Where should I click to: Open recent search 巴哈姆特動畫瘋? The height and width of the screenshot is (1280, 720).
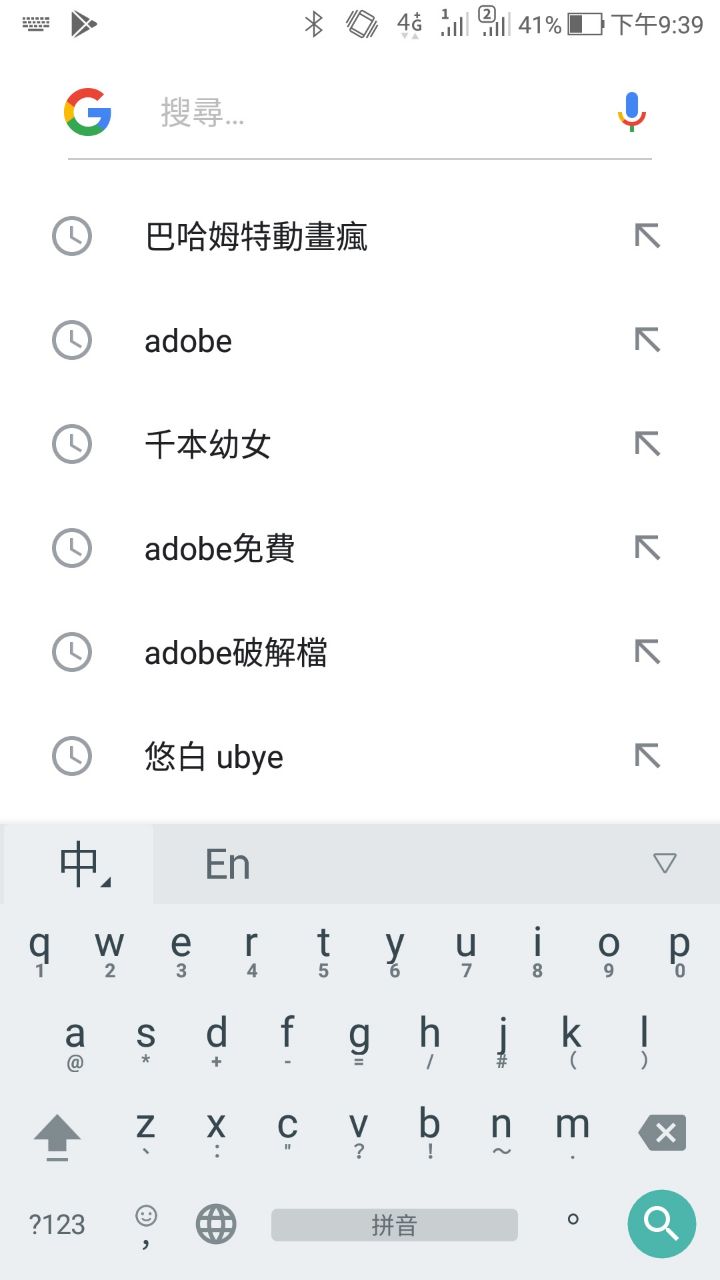(x=256, y=237)
